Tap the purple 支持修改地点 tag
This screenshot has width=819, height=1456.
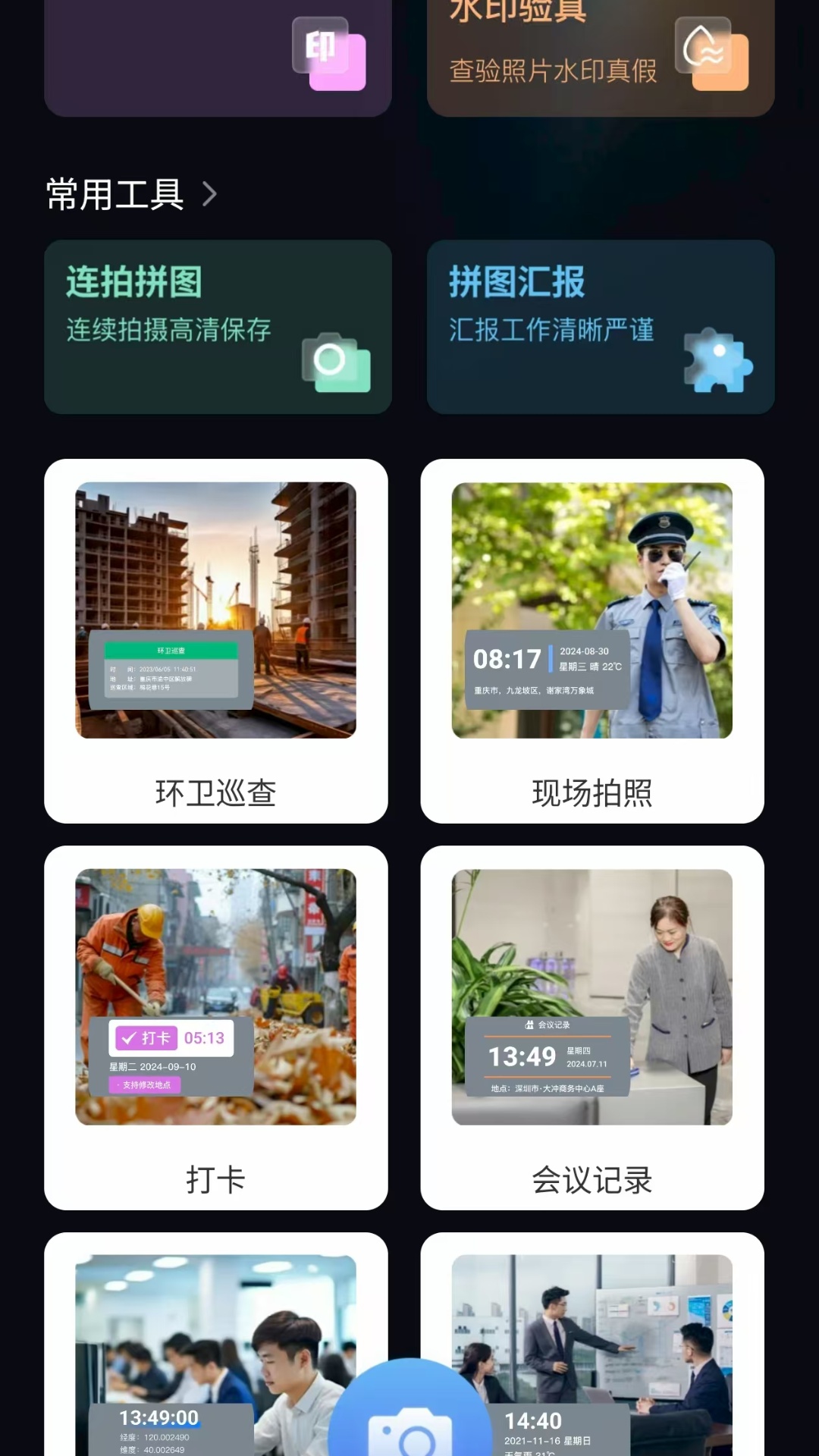tap(143, 1086)
